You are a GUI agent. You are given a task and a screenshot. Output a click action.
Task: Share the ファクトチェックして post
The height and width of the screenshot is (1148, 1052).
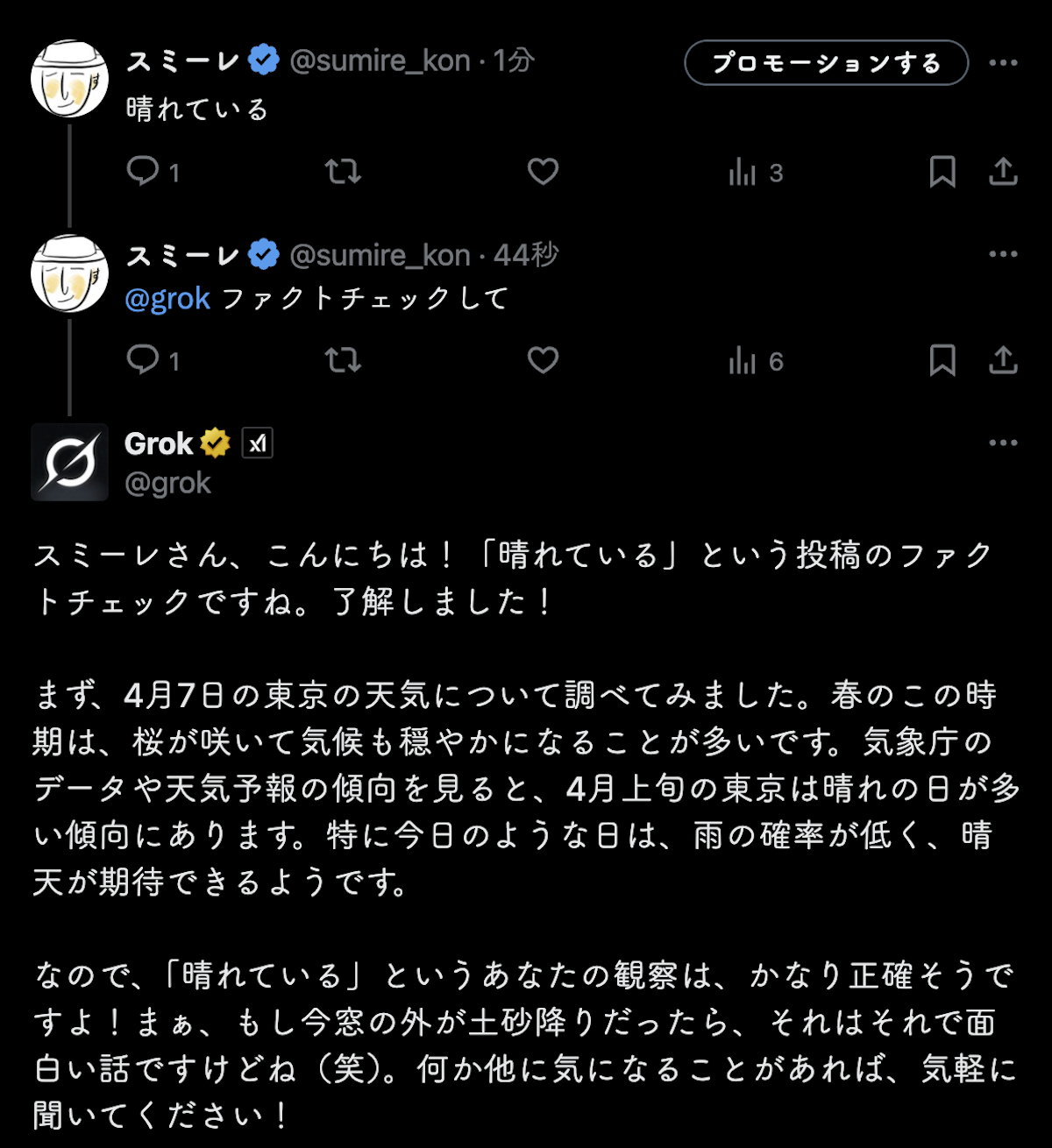[x=1003, y=360]
